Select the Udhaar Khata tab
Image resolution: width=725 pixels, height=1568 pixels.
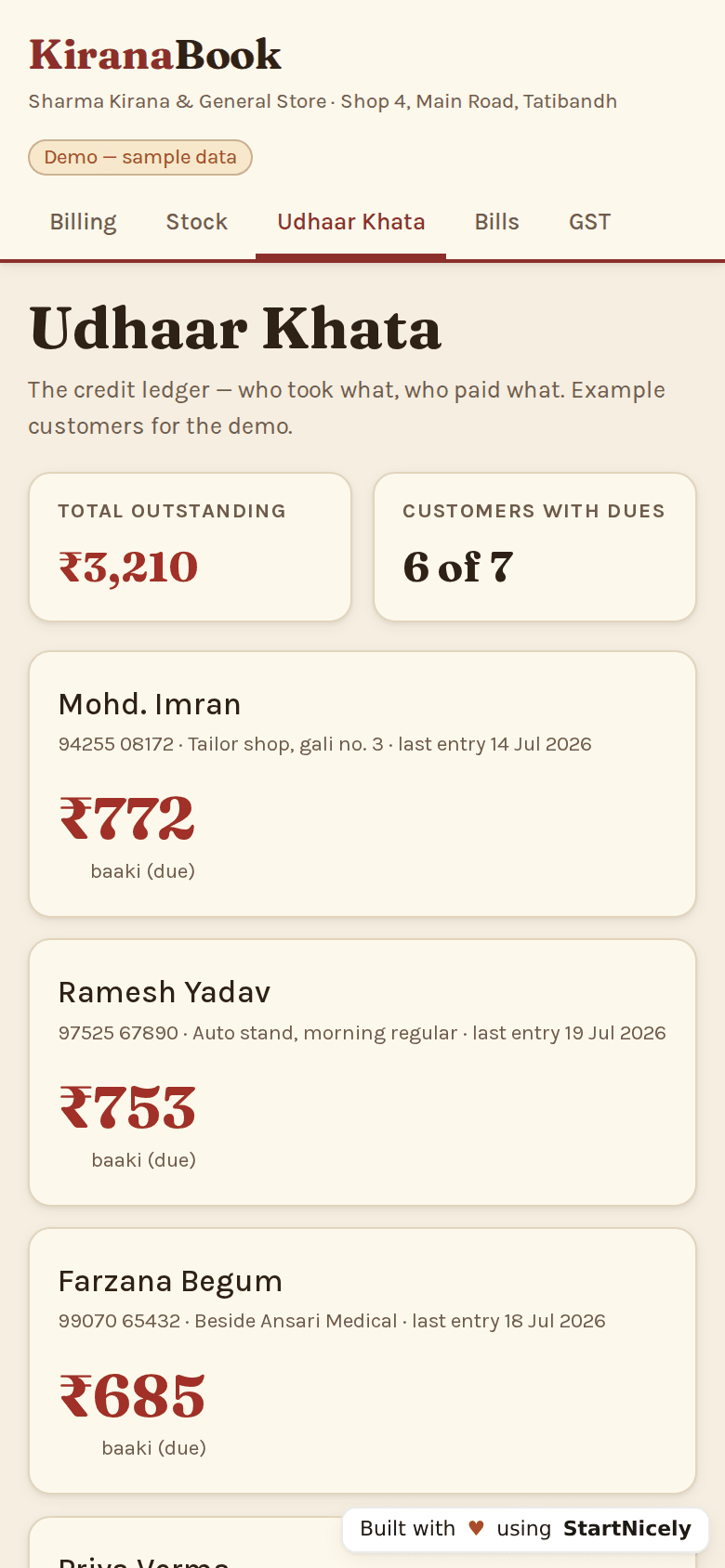350,222
